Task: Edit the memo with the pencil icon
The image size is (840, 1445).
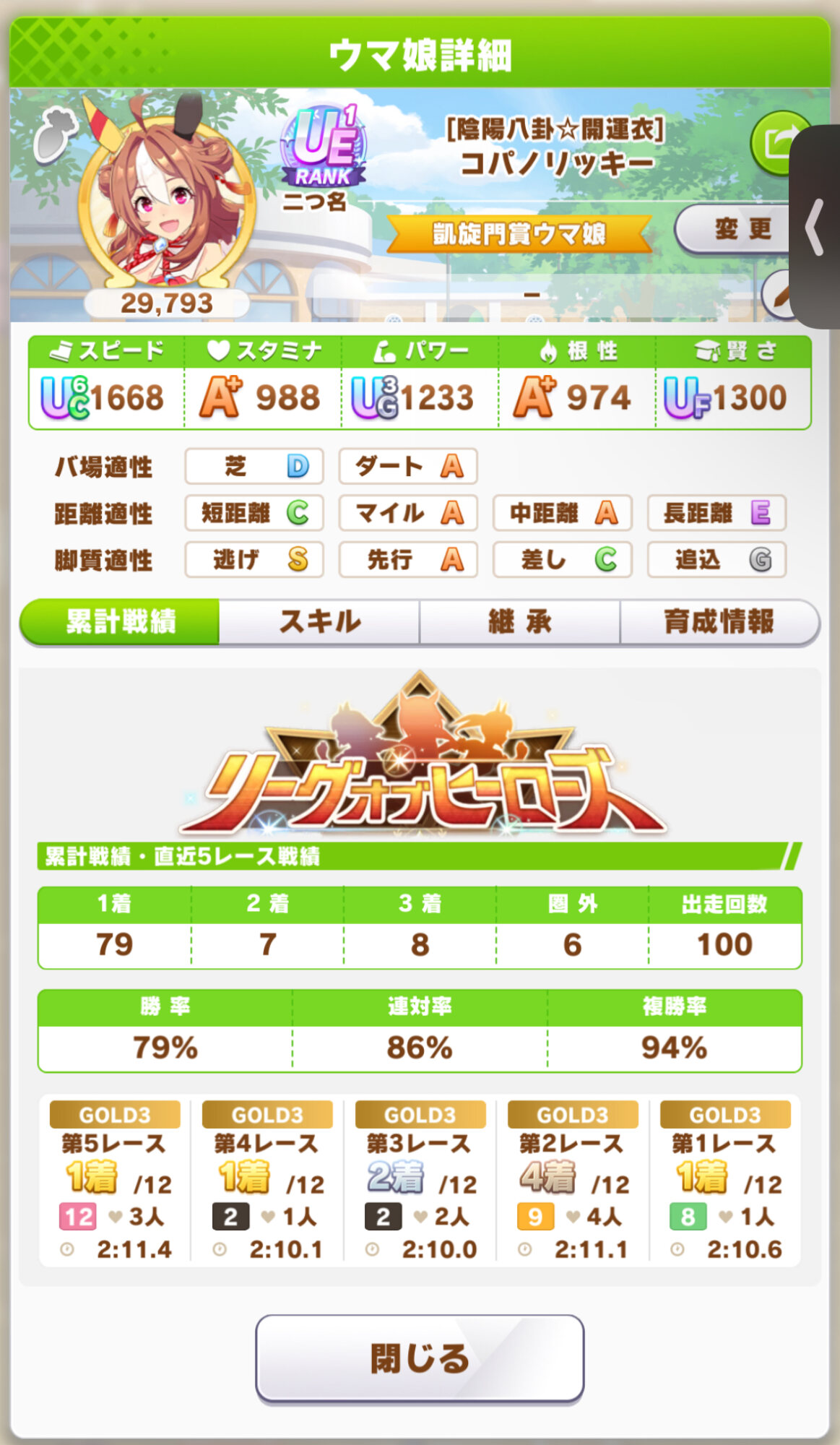Action: coord(777,295)
